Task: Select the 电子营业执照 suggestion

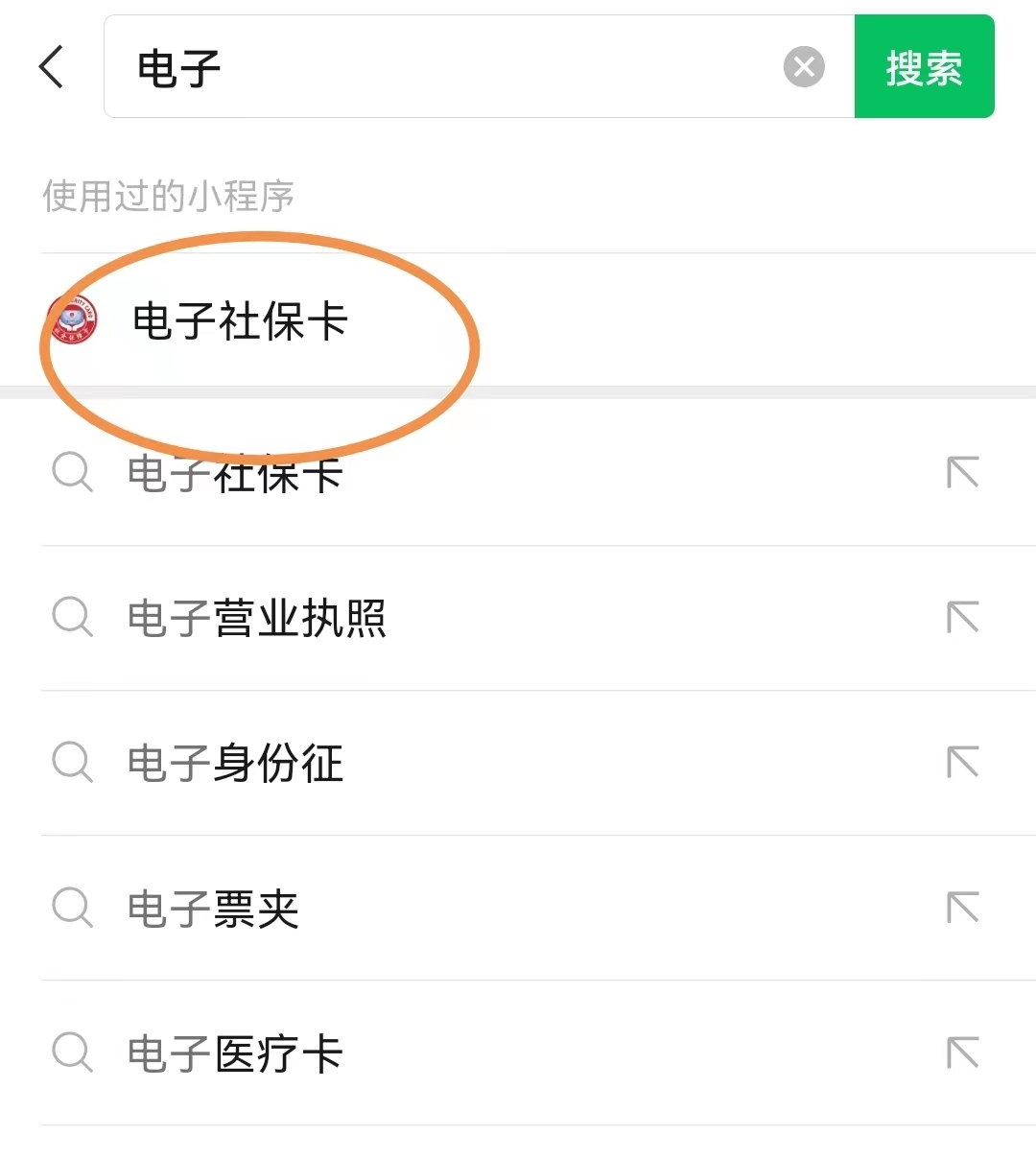Action: (258, 619)
